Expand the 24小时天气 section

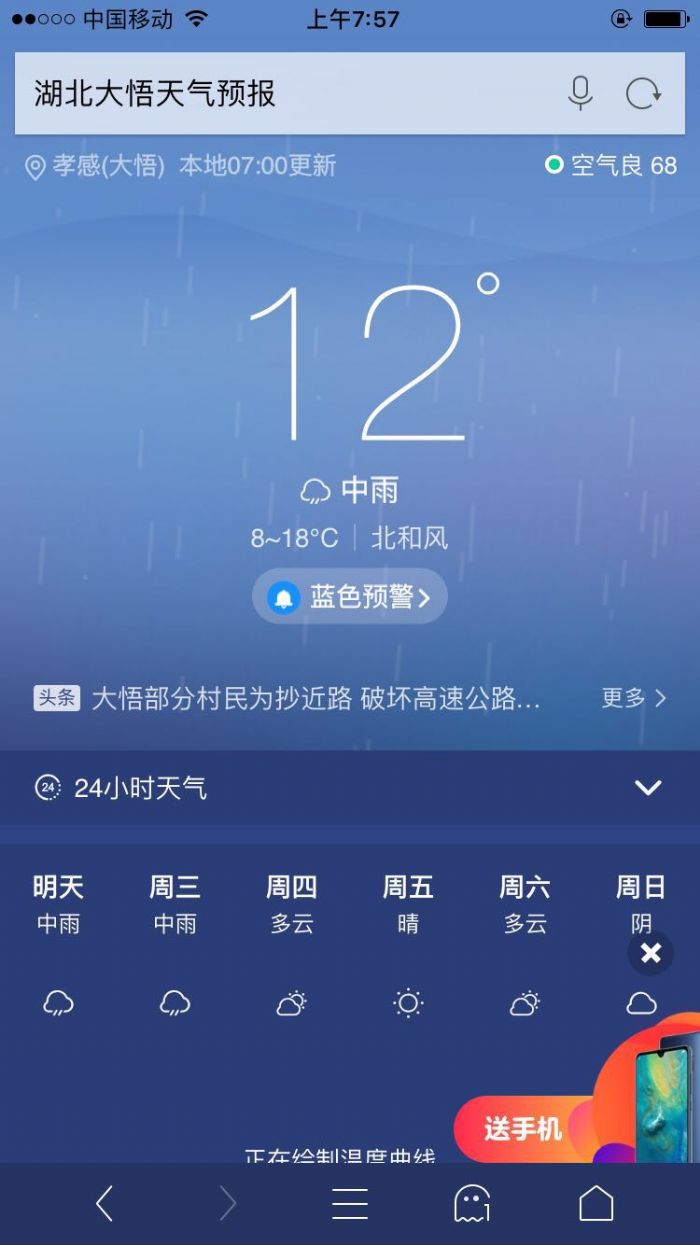pos(648,788)
